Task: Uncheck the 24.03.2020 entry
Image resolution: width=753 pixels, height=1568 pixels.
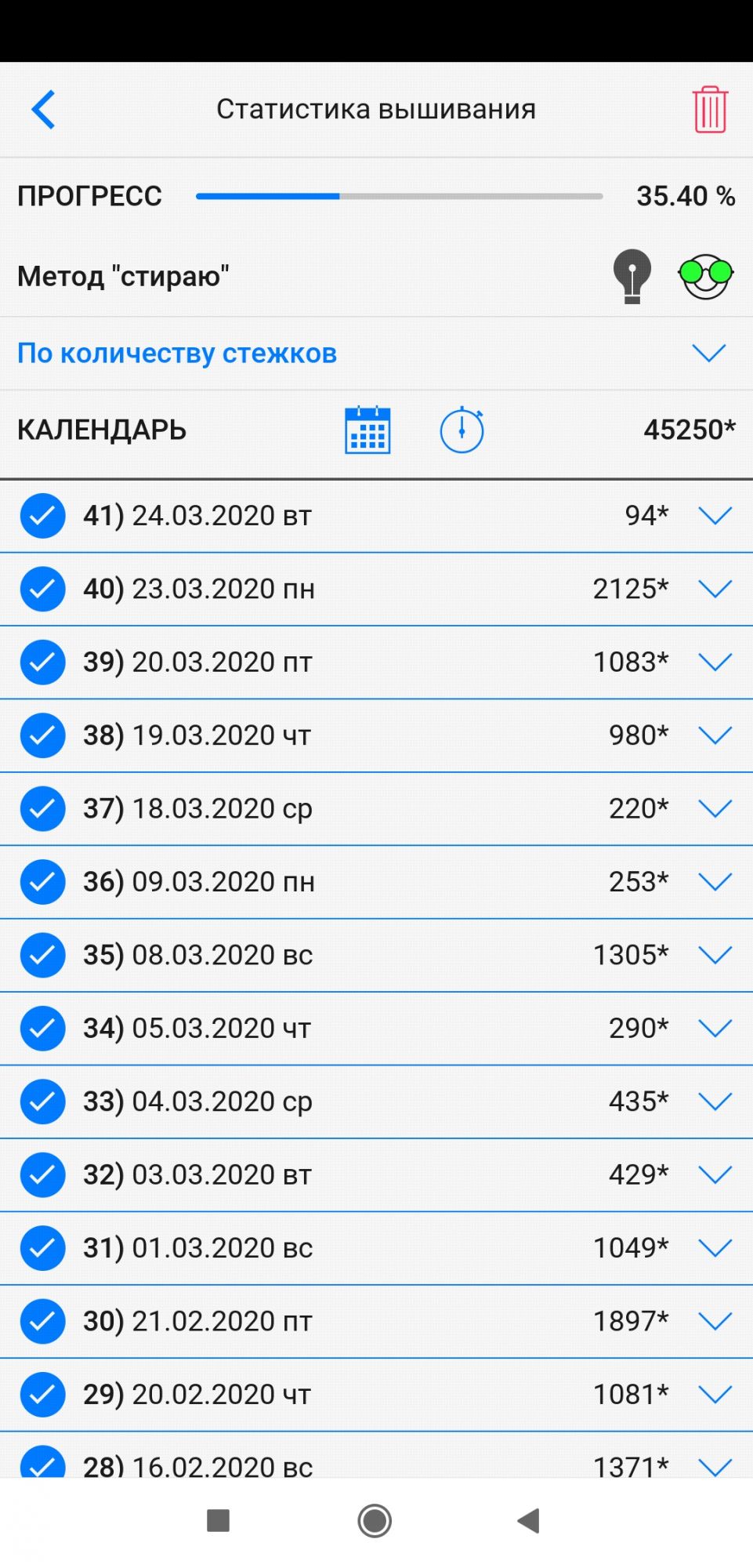Action: point(42,516)
